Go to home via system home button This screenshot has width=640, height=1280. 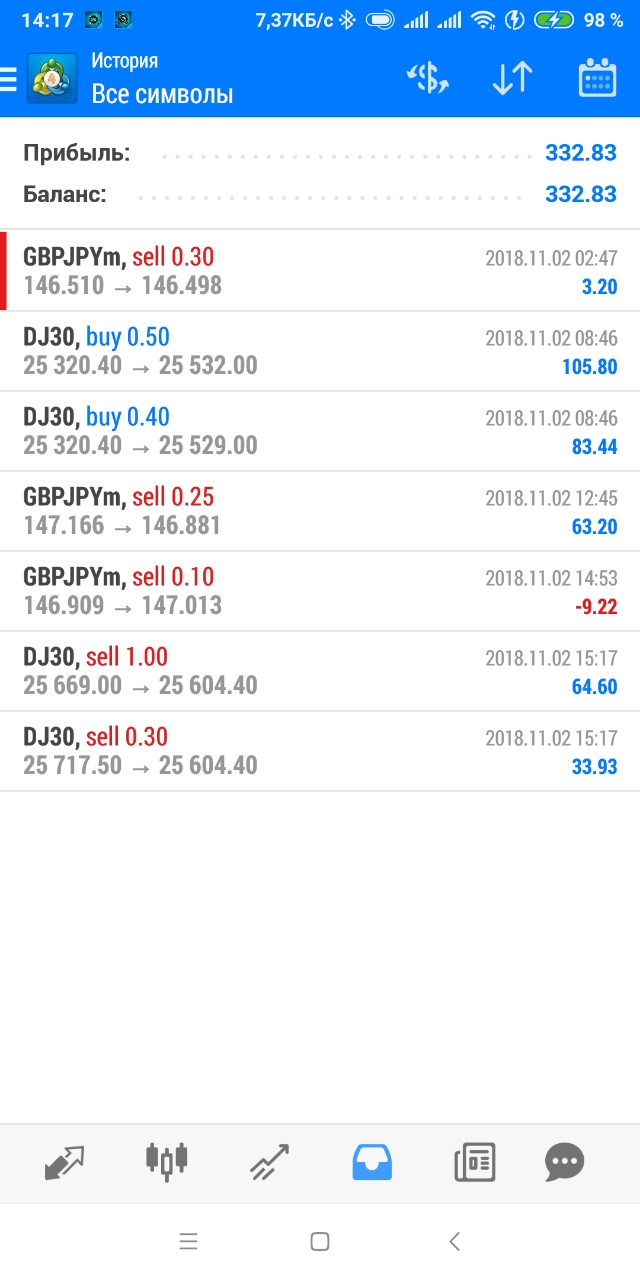click(x=320, y=1242)
